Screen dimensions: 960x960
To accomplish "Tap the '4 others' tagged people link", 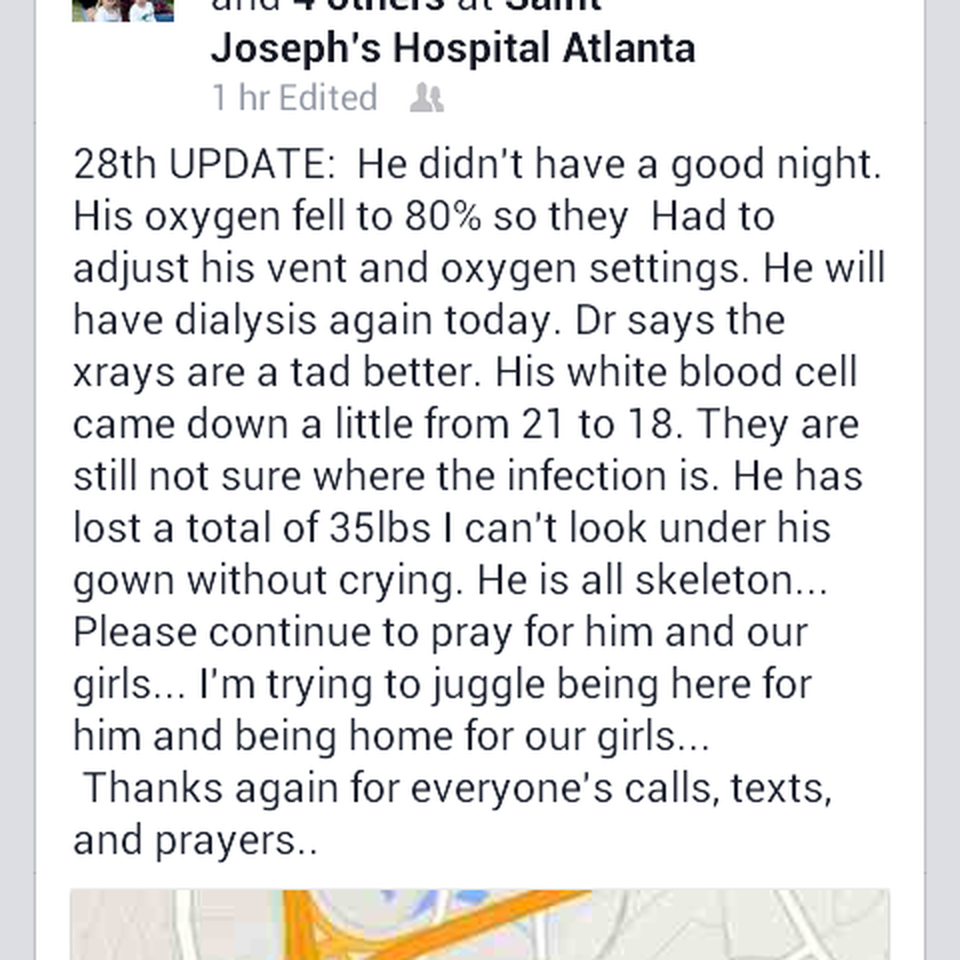I will pos(367,5).
